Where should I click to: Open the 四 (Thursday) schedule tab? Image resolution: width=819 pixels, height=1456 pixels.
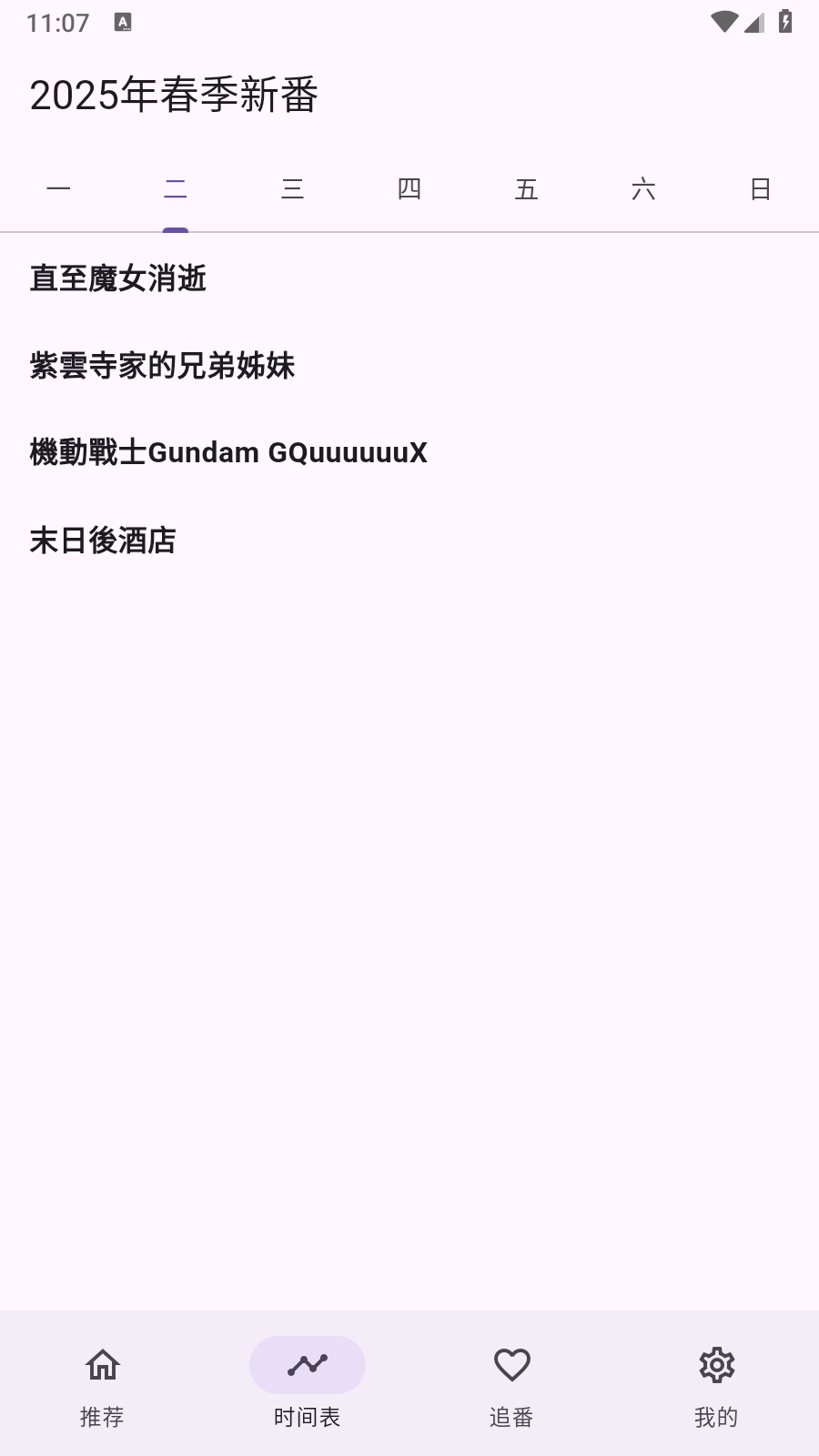(409, 189)
